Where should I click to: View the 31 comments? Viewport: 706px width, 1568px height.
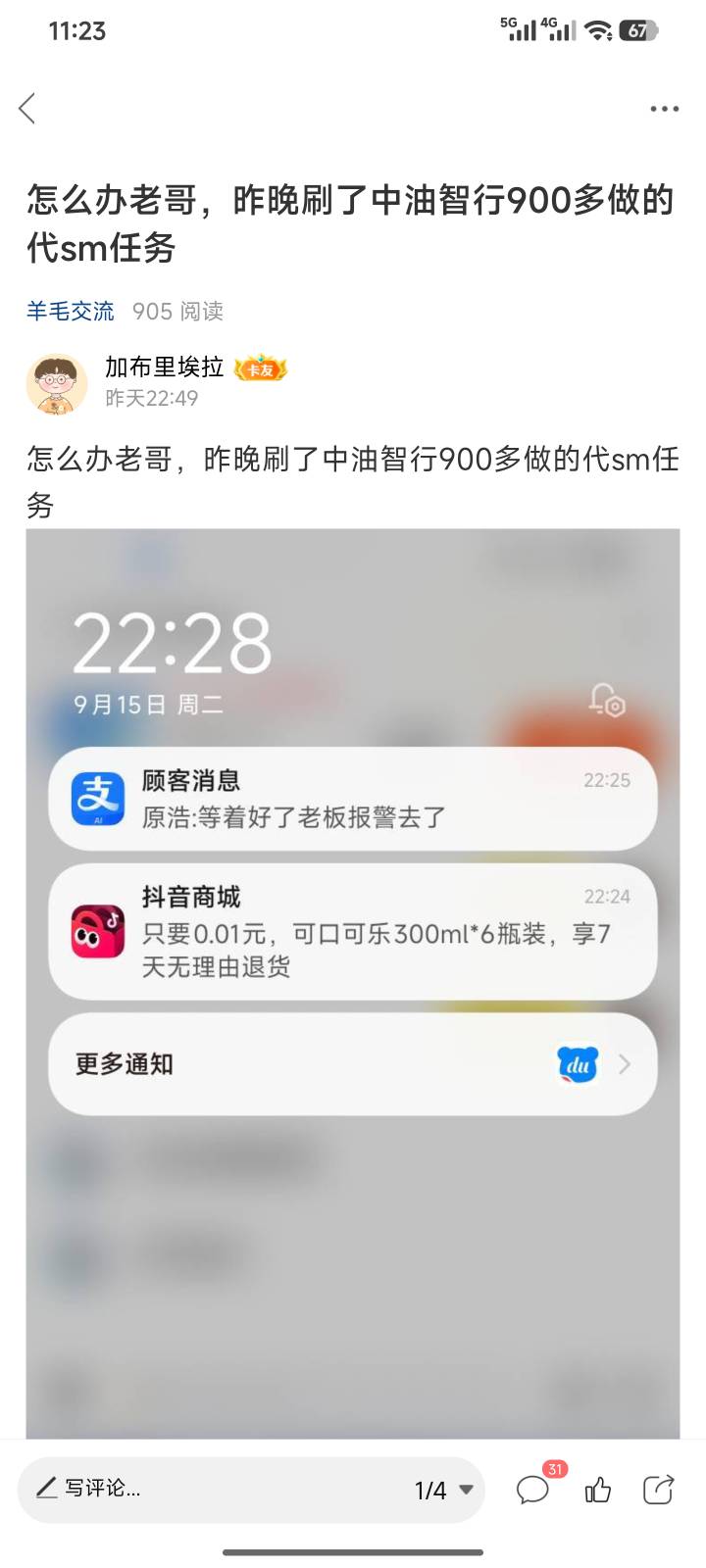click(x=534, y=1490)
